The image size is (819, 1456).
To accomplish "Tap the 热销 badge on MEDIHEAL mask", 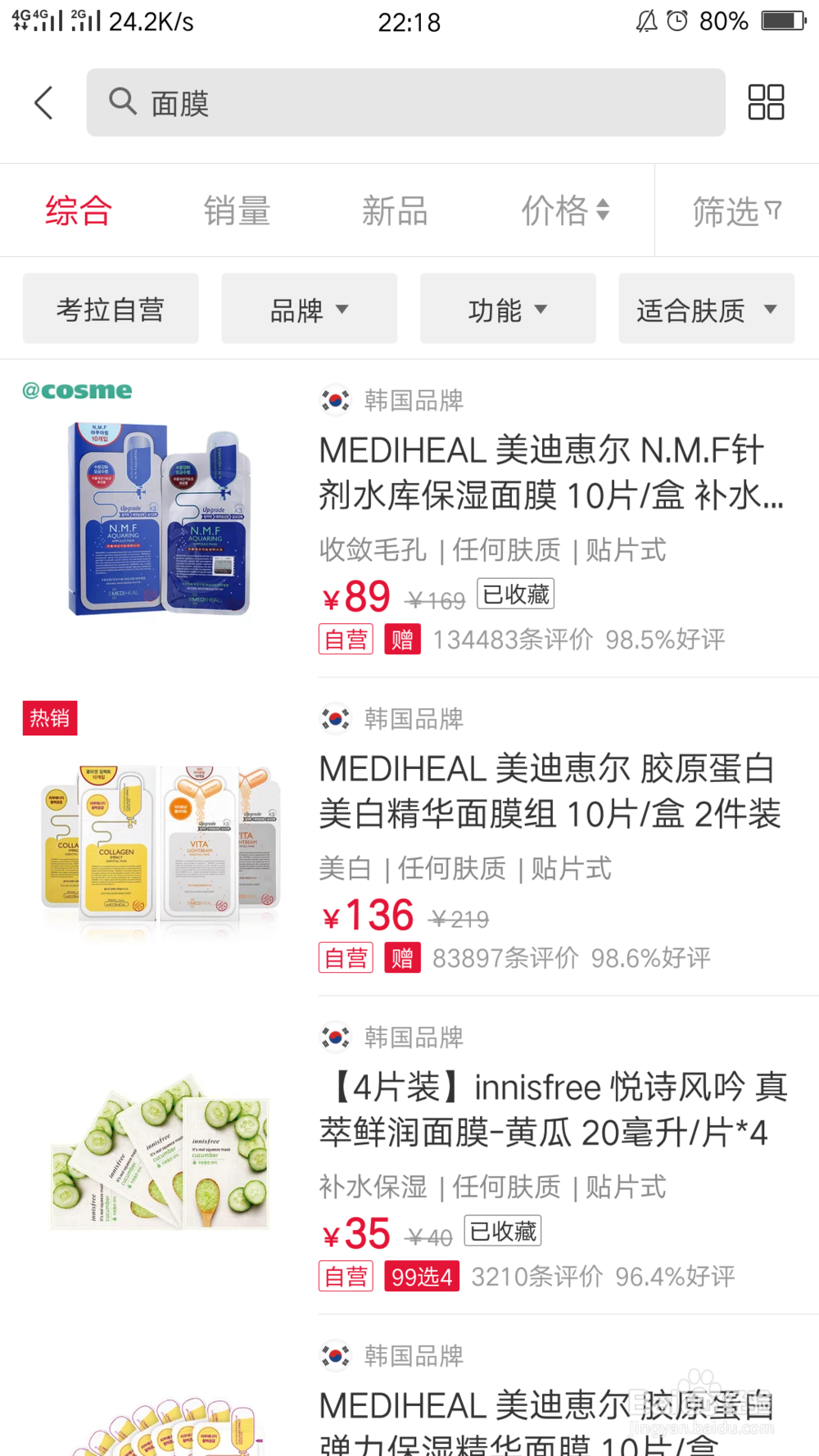I will tap(49, 717).
